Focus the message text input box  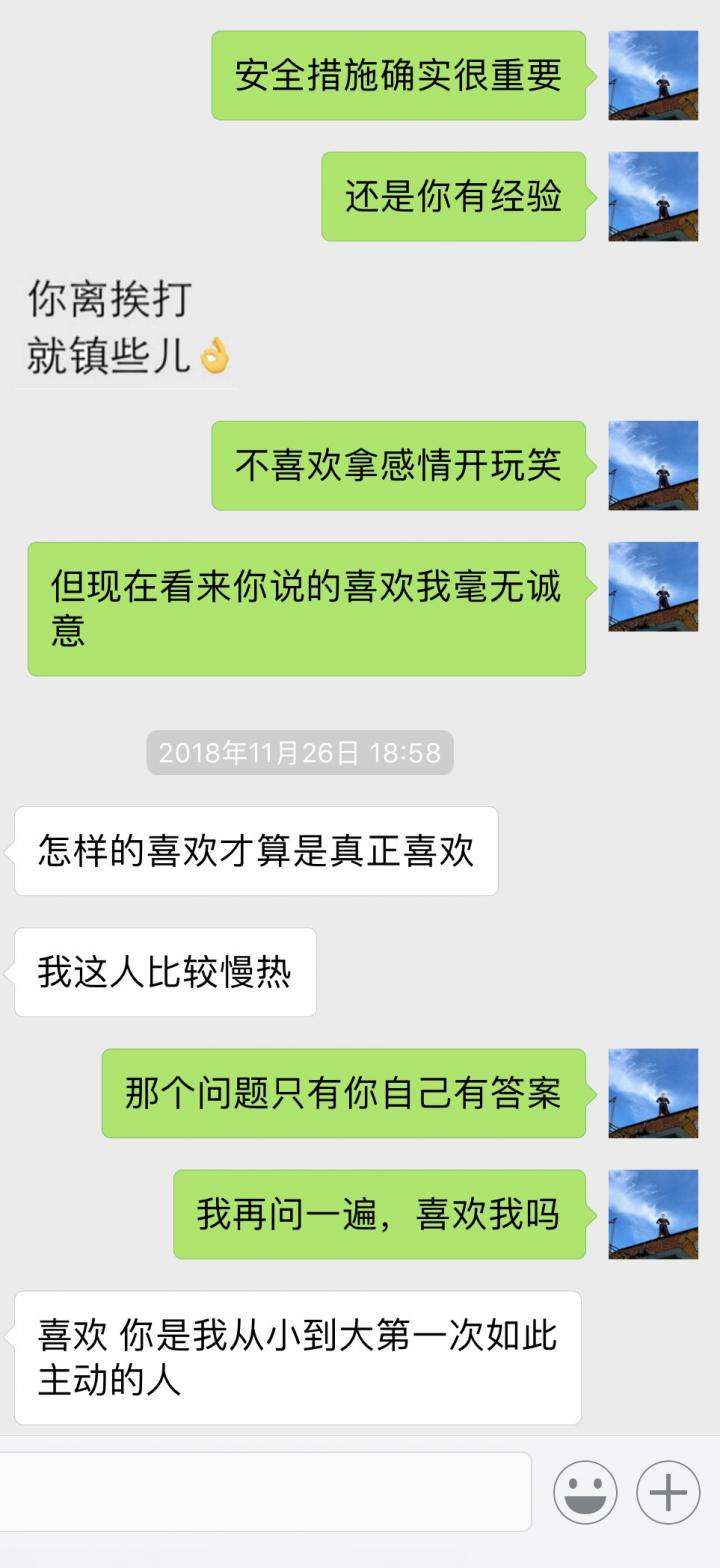[x=265, y=1492]
